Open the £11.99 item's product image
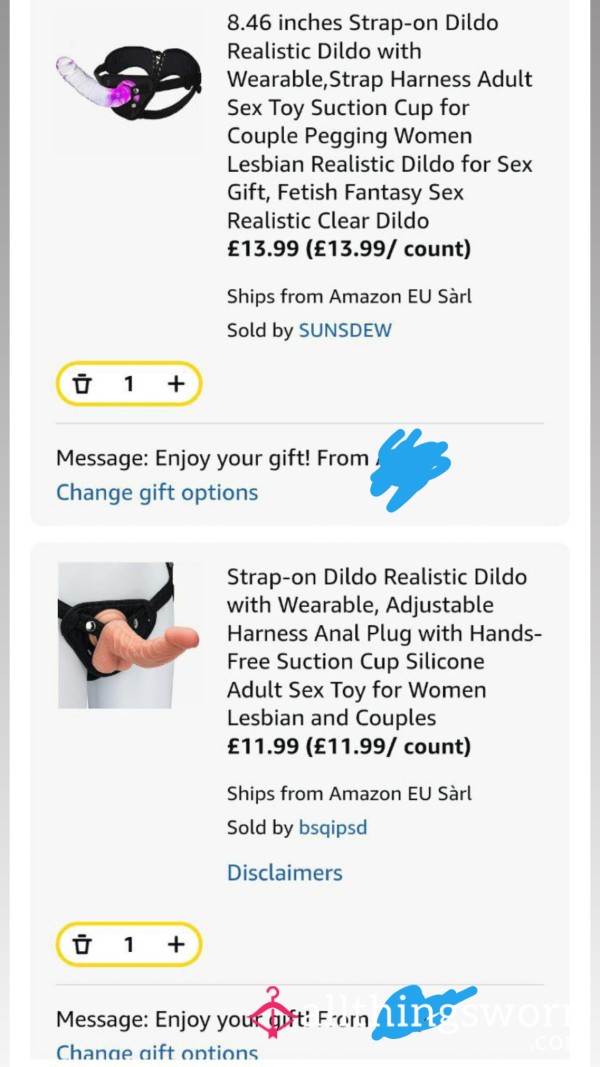 point(129,635)
